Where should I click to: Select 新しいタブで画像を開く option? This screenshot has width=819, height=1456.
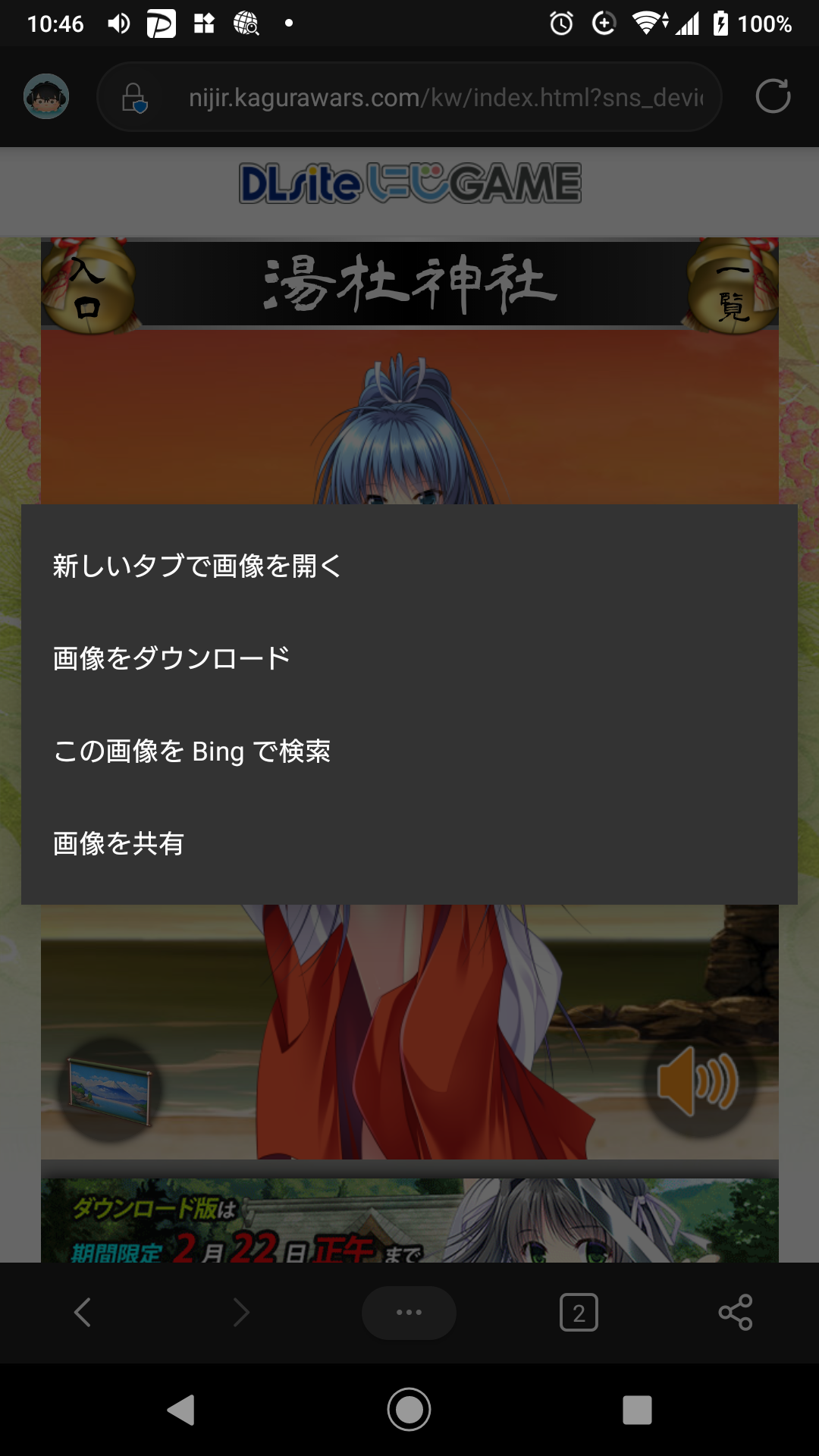click(x=197, y=566)
